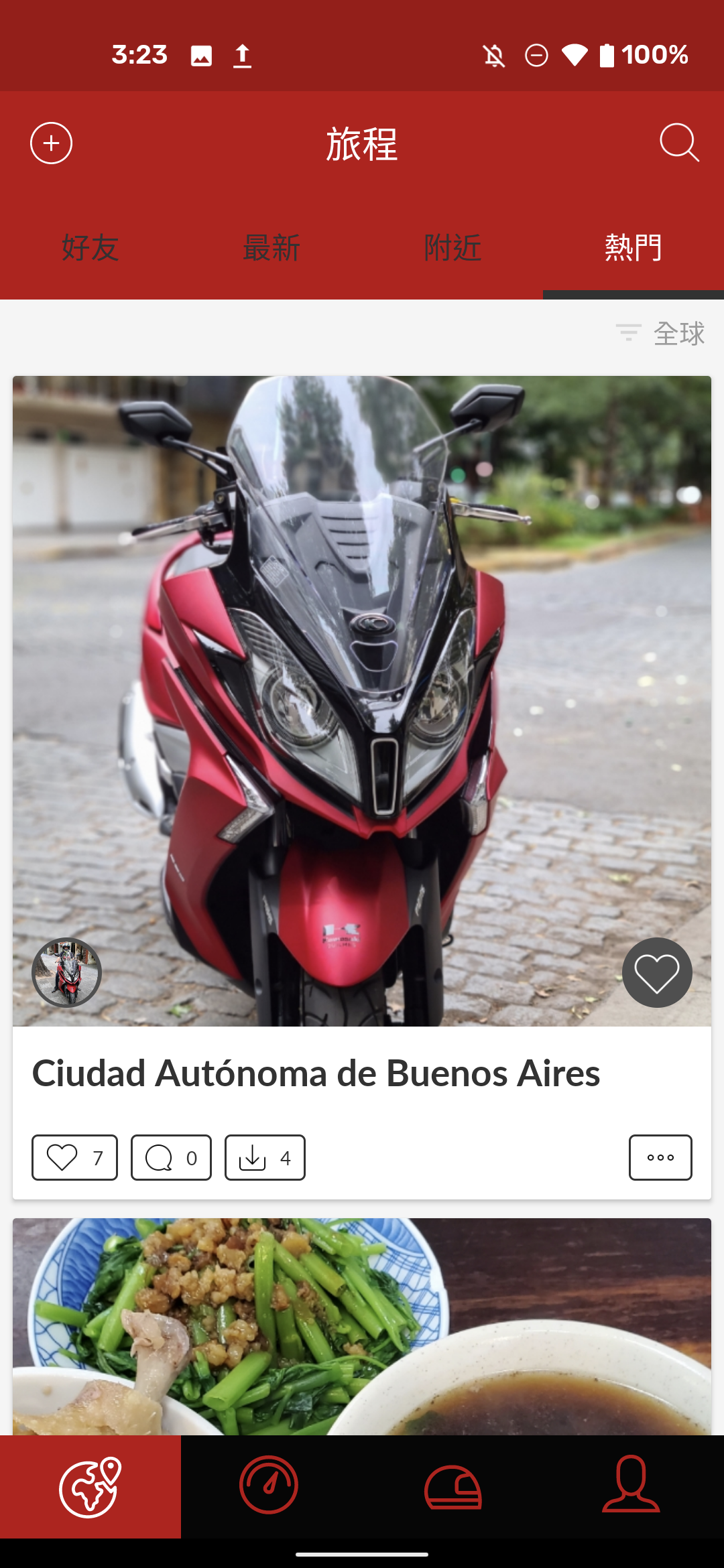Open the Ciudad Autónoma de Buenos Aires trip
724x1568 pixels.
coord(316,1073)
